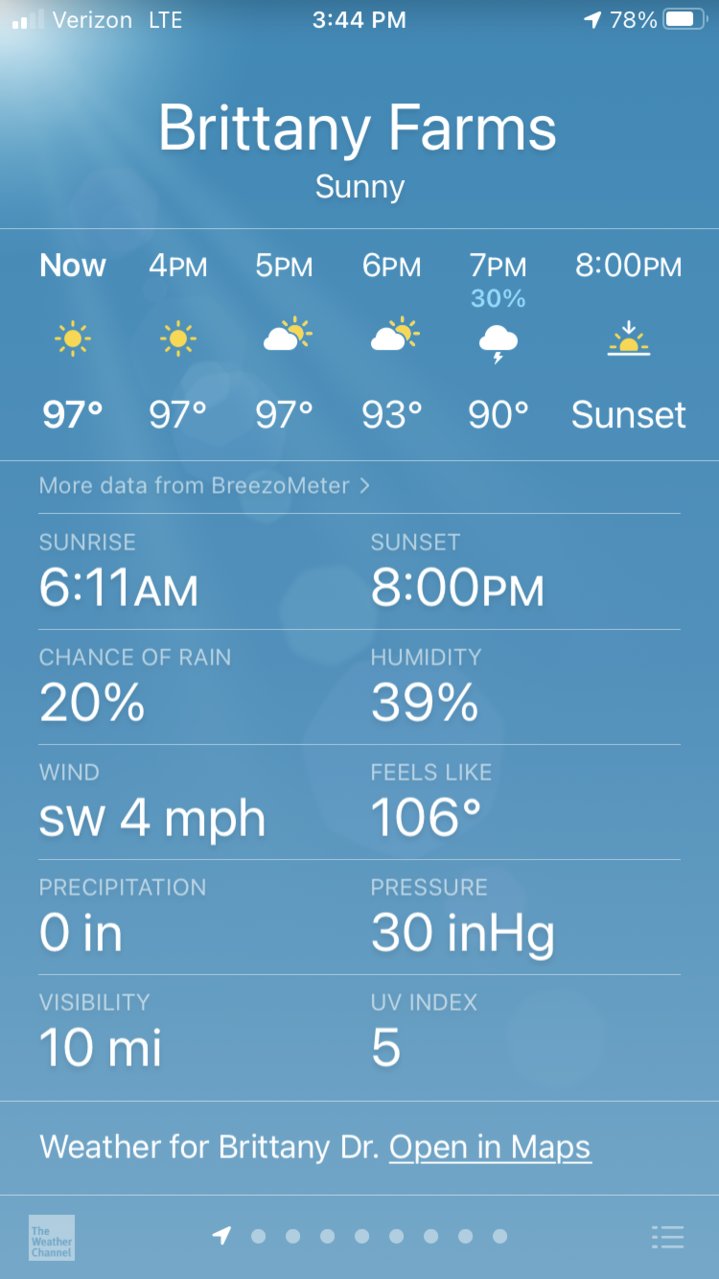Open the city list icon
Screen dimensions: 719x1279
(x=667, y=1237)
